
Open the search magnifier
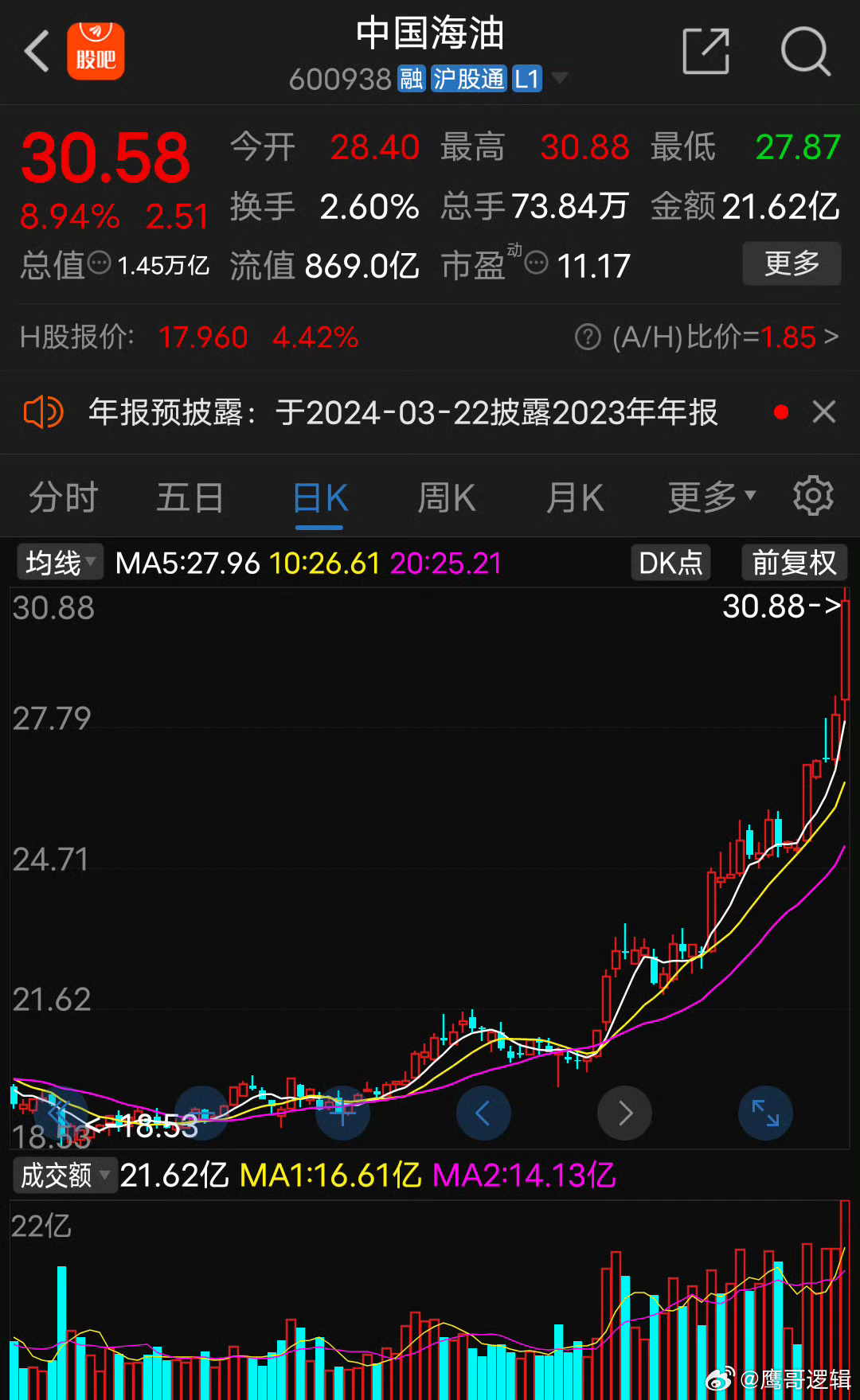tap(805, 52)
